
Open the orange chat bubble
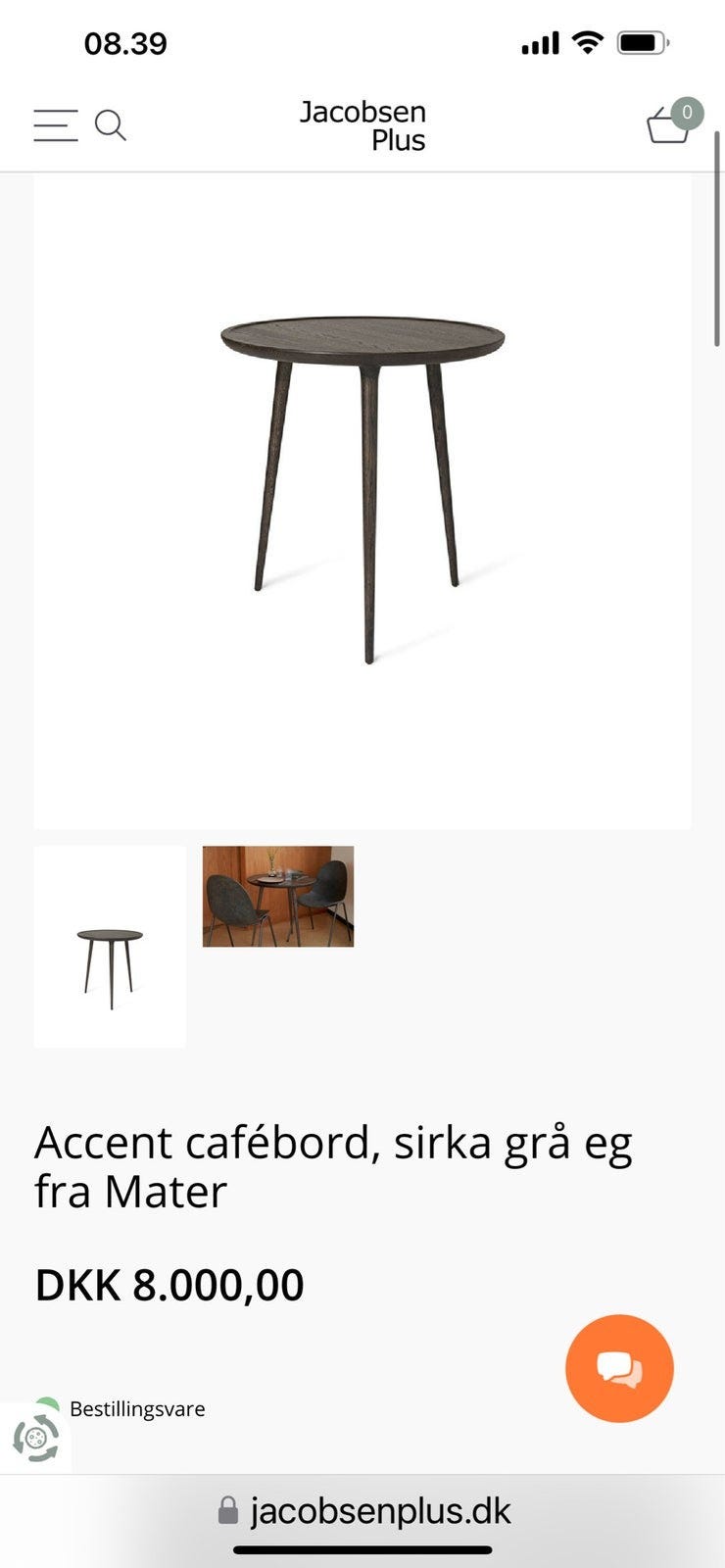(619, 1368)
